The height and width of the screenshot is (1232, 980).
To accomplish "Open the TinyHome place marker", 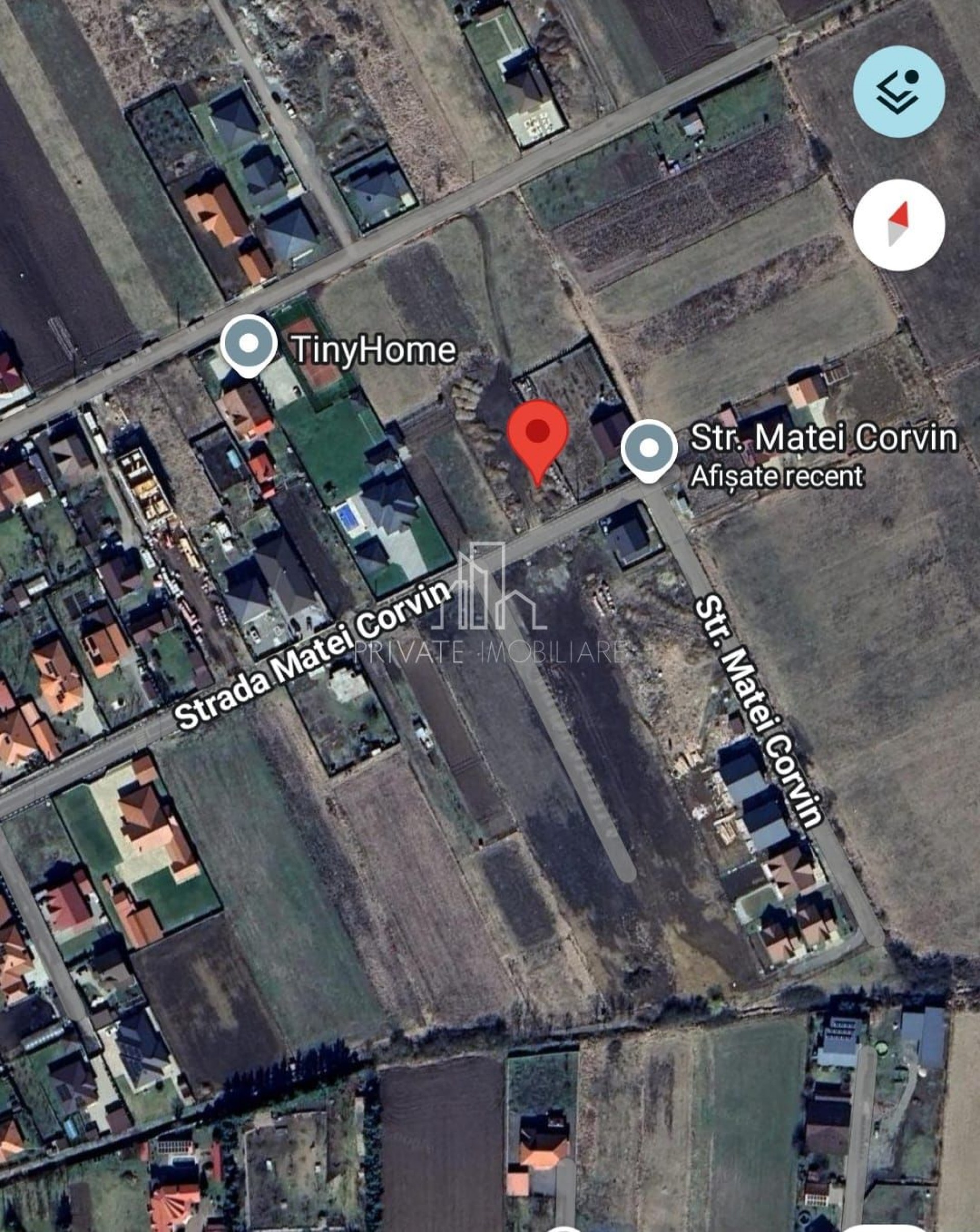I will (249, 344).
